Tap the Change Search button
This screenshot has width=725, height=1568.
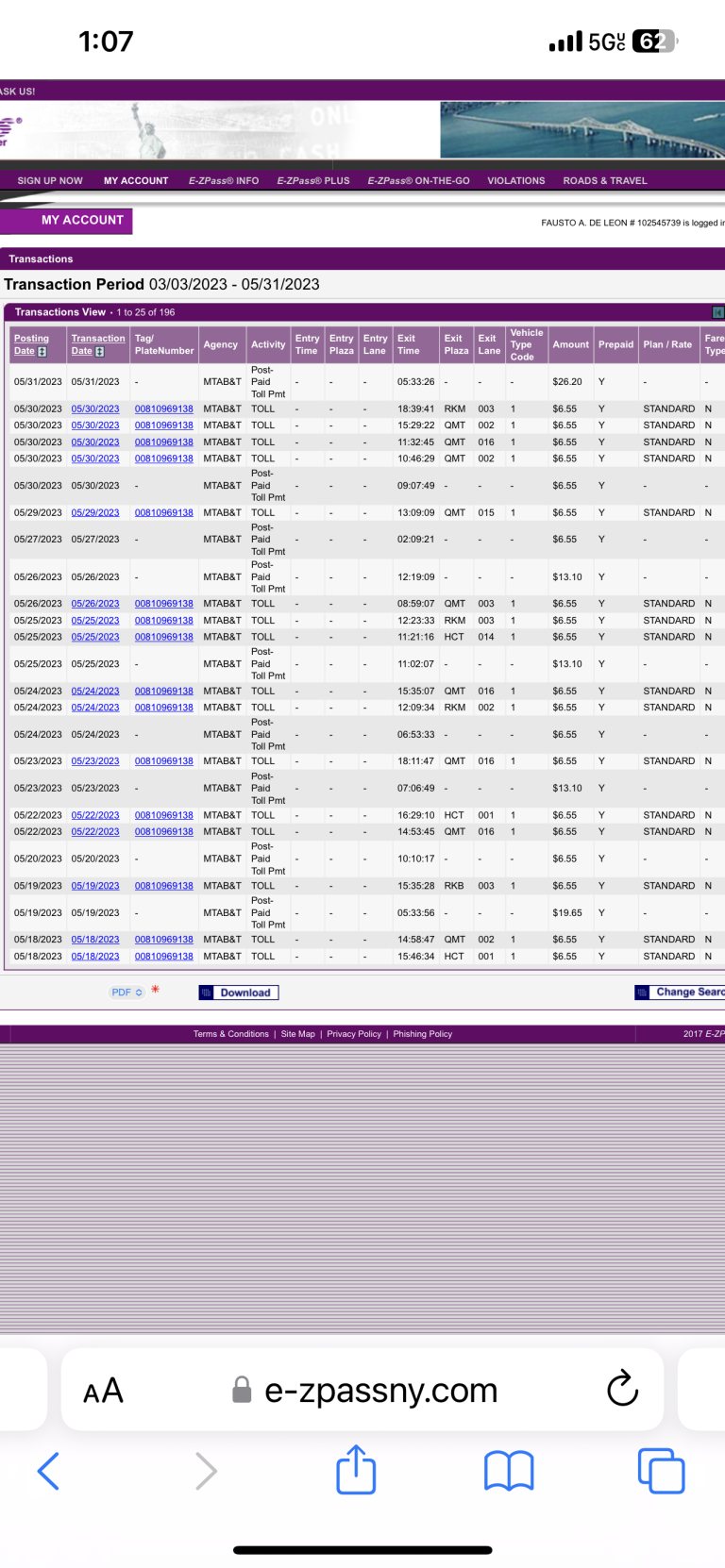pyautogui.click(x=682, y=992)
